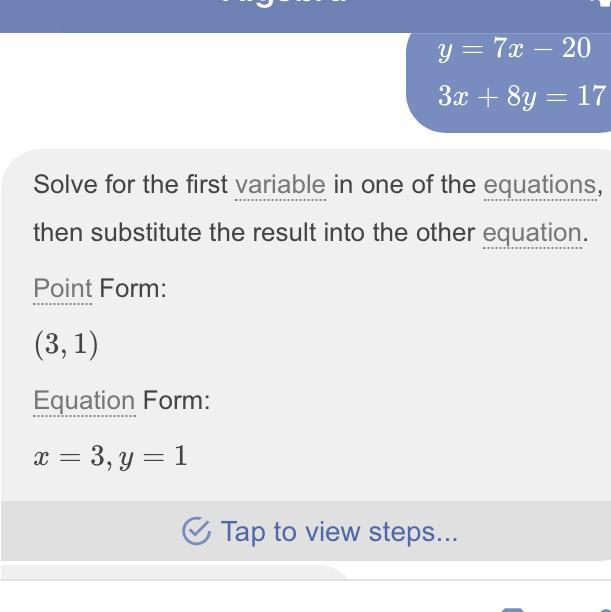611x612 pixels.
Task: Open the "Equation" link in Equation Form
Action: coord(84,401)
